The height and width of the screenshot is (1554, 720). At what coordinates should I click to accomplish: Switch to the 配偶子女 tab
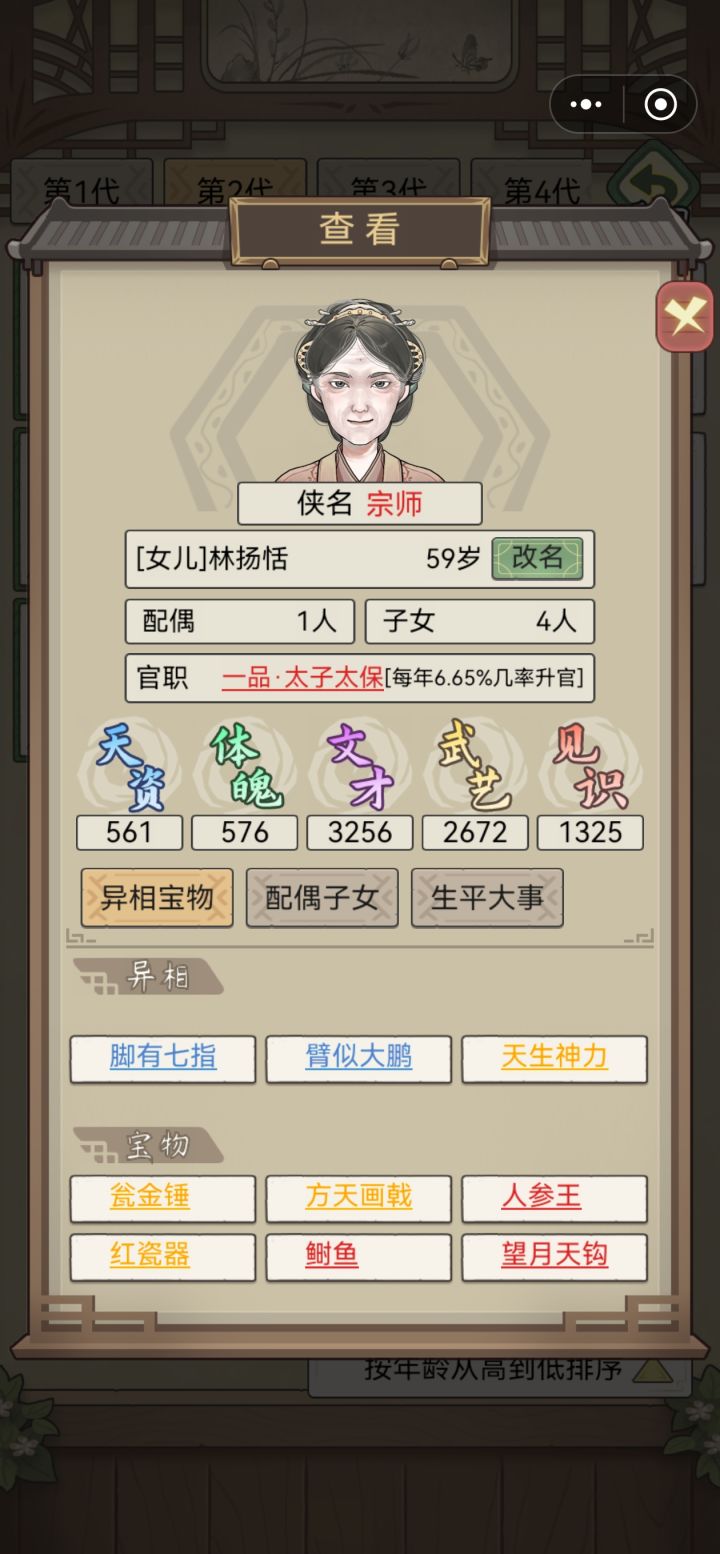322,897
